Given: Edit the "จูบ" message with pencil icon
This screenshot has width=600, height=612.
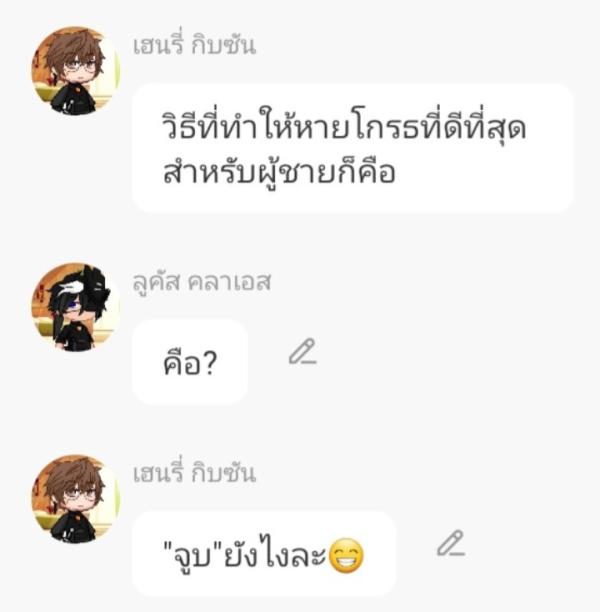Looking at the screenshot, I should coord(451,544).
